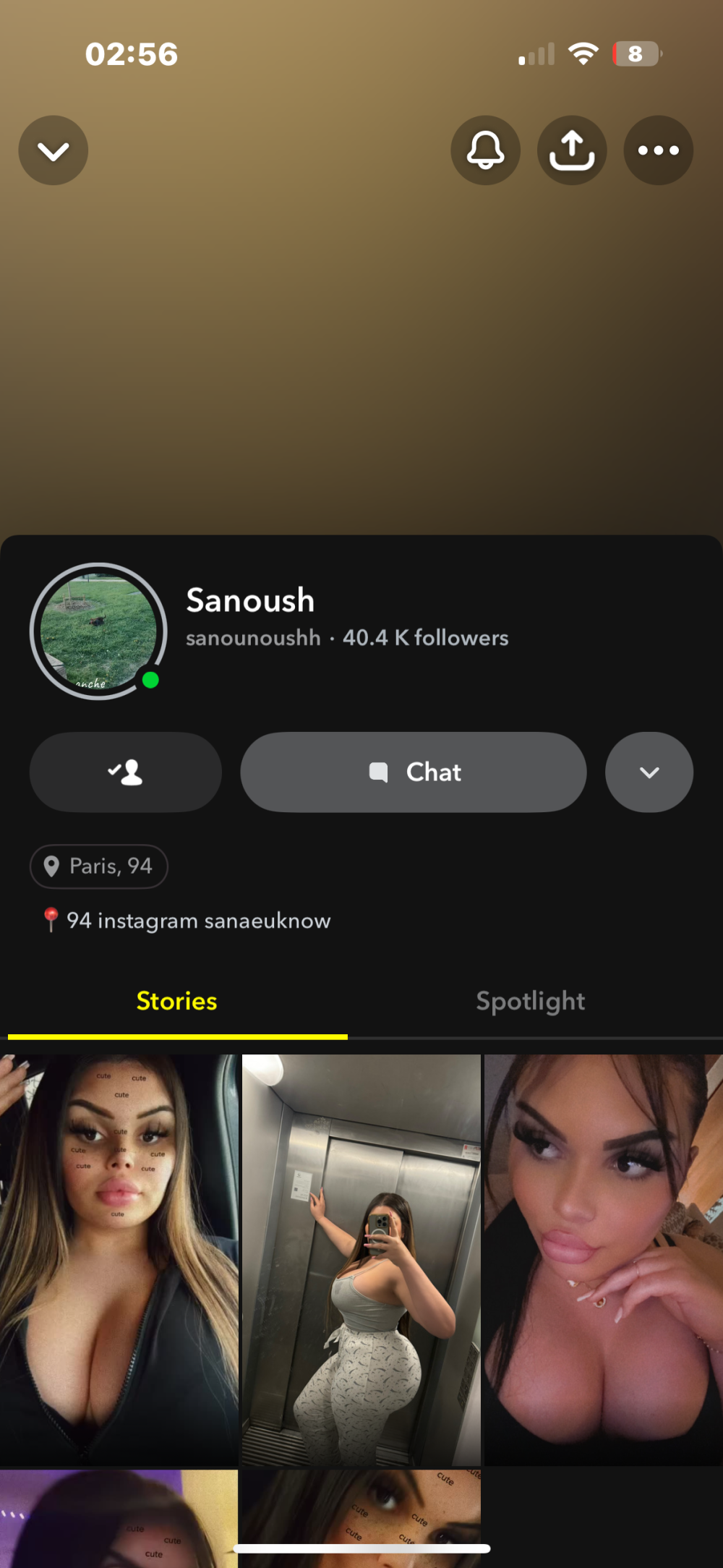Image resolution: width=723 pixels, height=1568 pixels.
Task: Open the car selfie story
Action: tap(119, 1260)
